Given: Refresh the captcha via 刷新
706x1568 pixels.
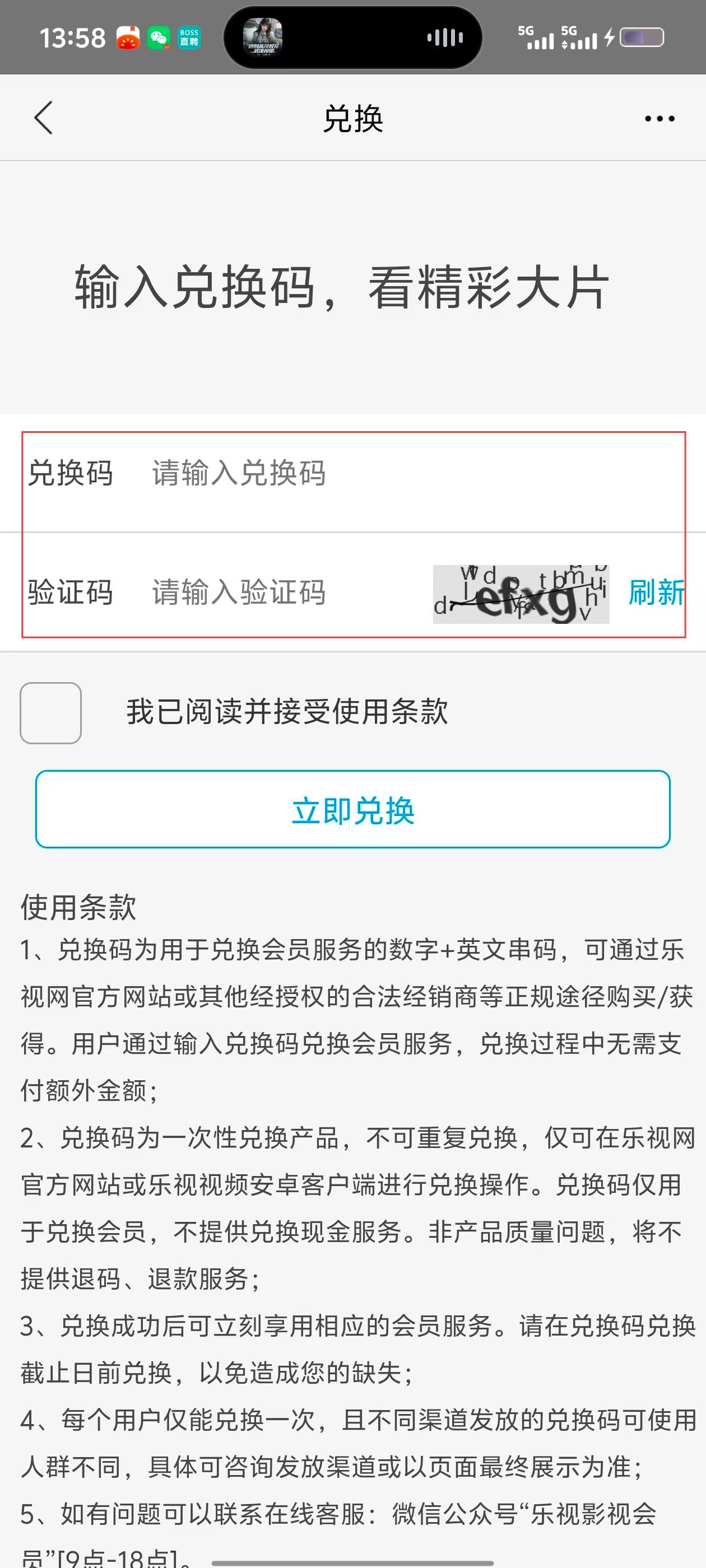Looking at the screenshot, I should pos(656,592).
